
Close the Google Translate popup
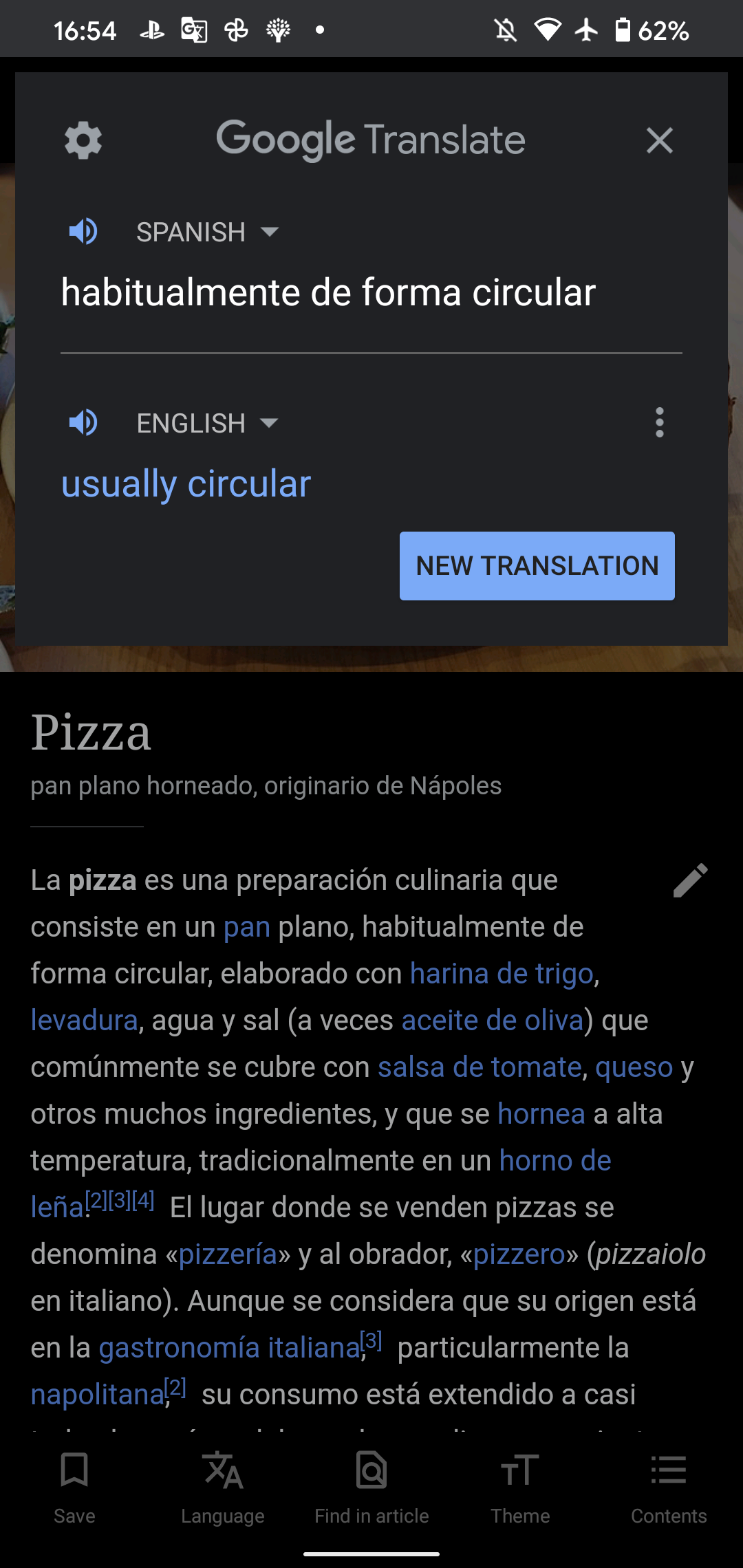pos(659,140)
